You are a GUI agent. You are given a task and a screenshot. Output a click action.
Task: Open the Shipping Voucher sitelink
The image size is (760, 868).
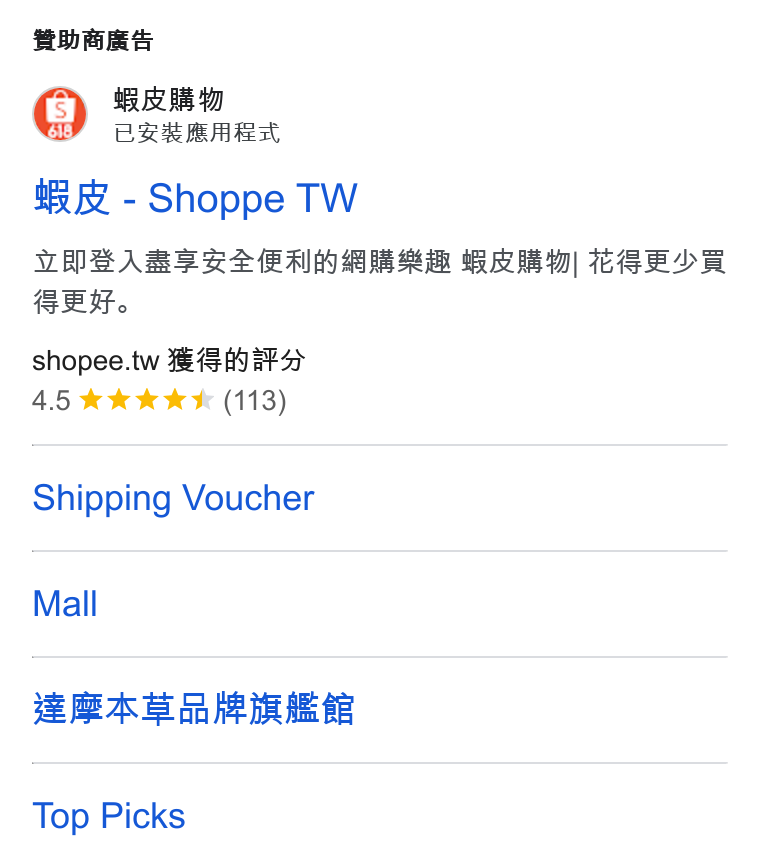point(173,498)
